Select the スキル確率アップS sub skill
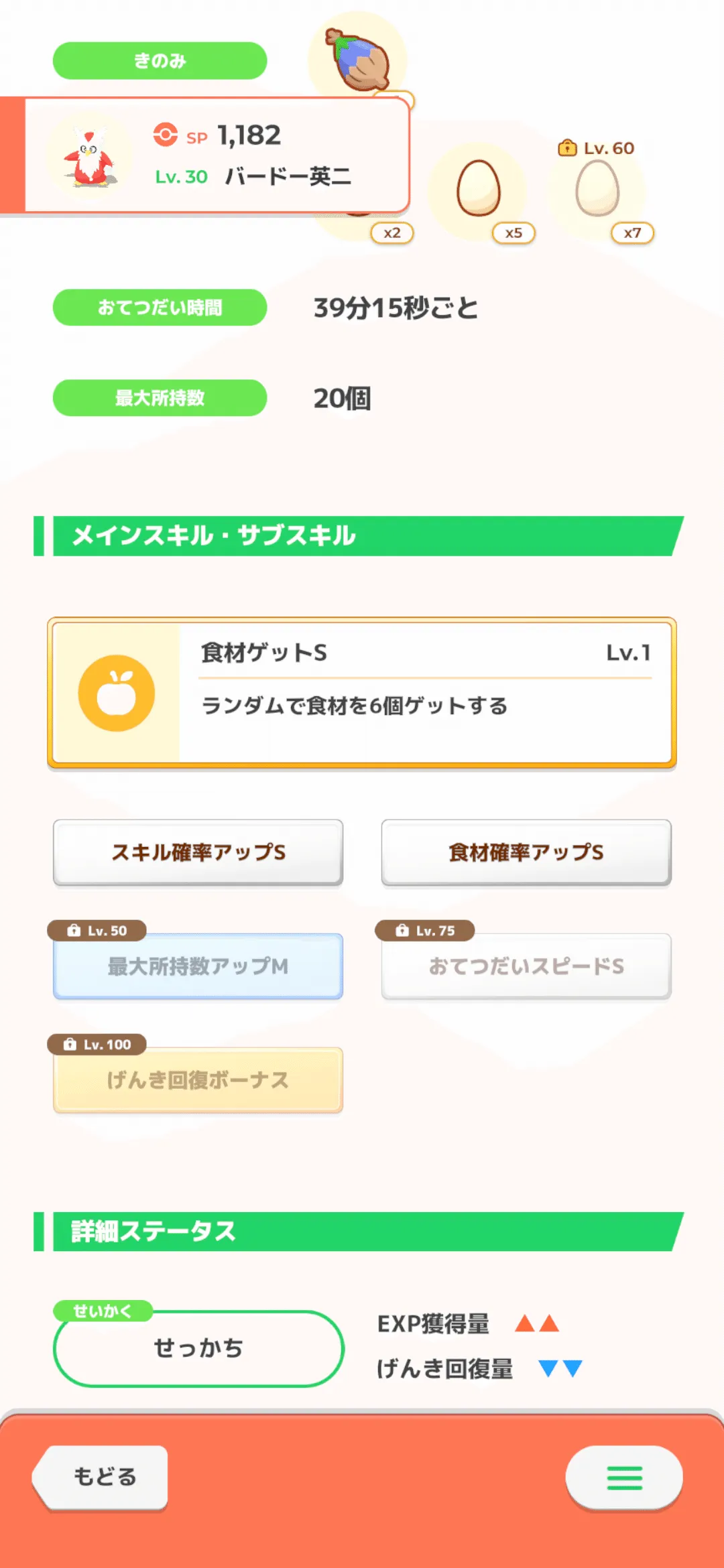 [198, 852]
